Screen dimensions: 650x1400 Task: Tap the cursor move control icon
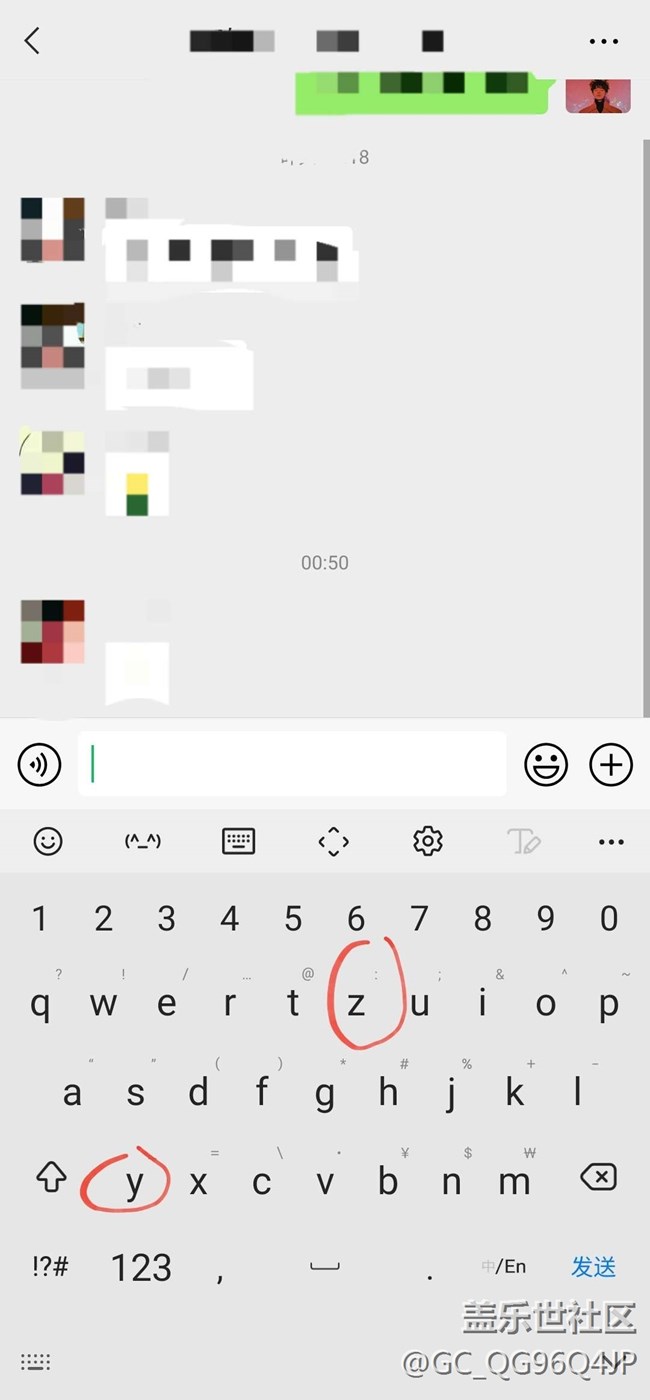click(333, 842)
